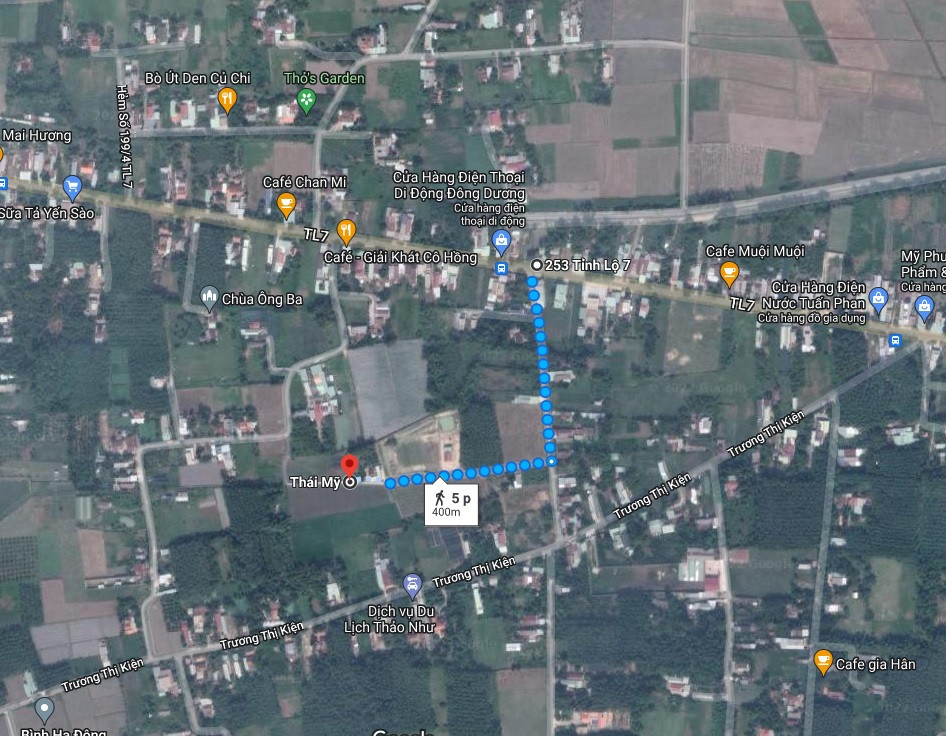Open the Sữa Tả Yến Sào shop pin
946x736 pixels.
point(72,186)
